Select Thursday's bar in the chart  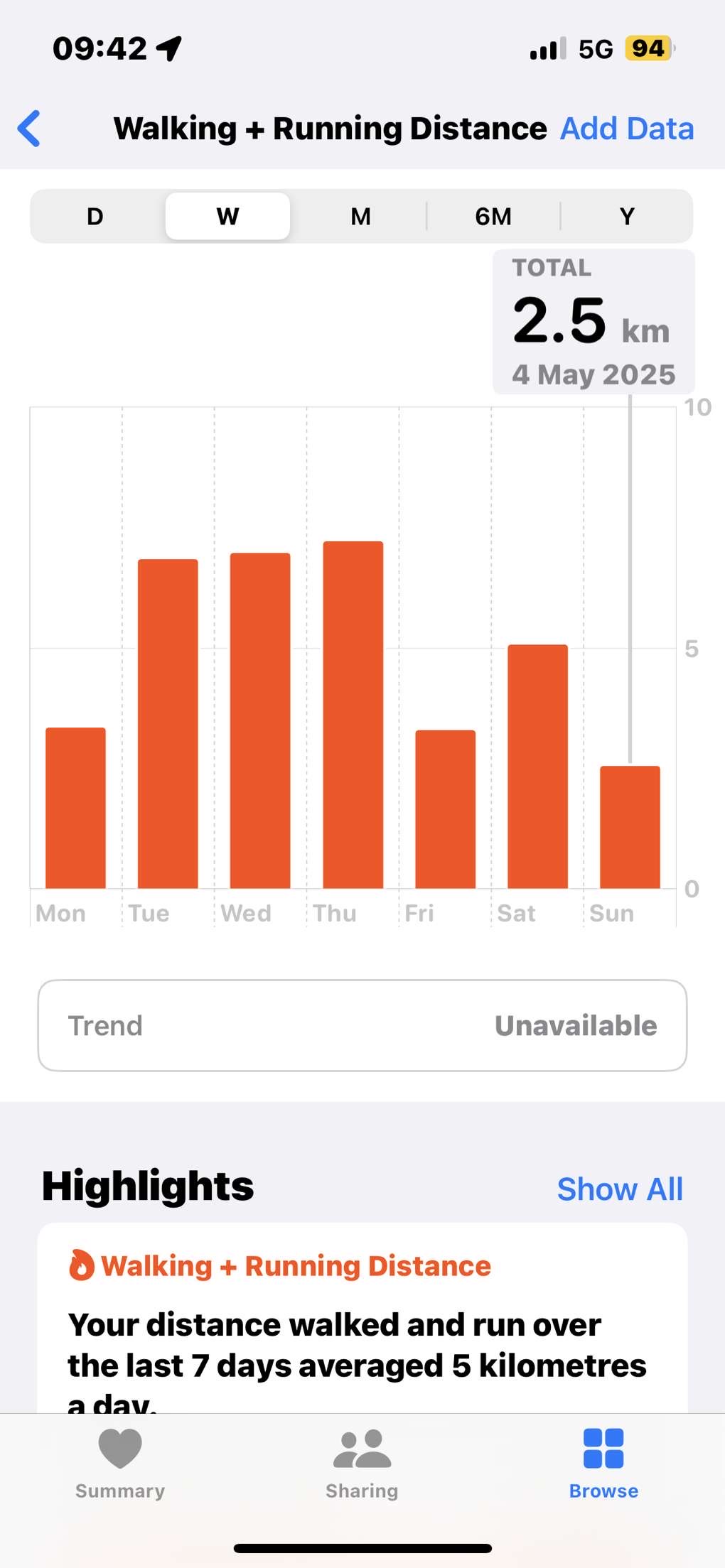(353, 715)
